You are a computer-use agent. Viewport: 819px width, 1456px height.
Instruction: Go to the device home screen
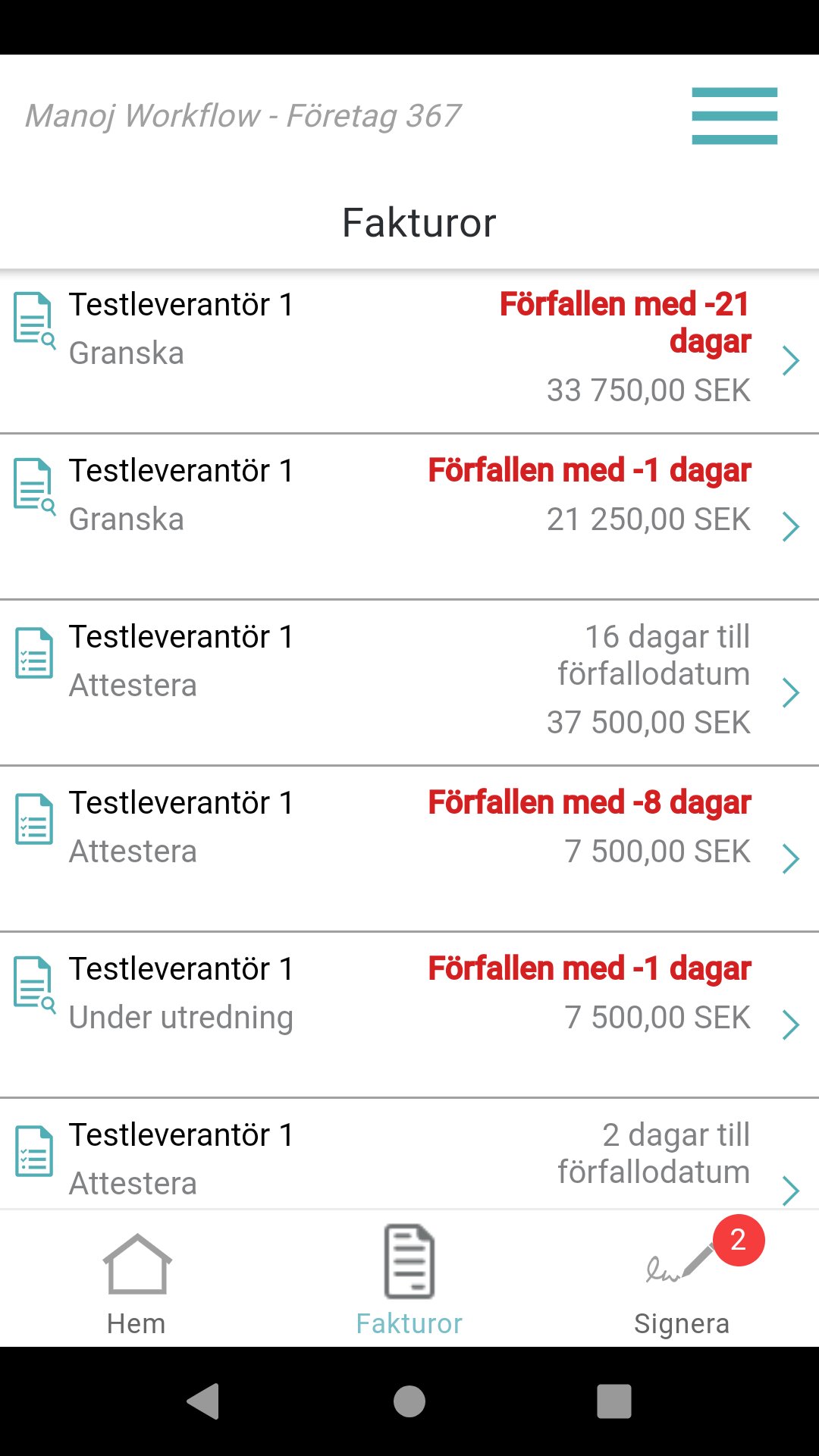pos(409,1401)
